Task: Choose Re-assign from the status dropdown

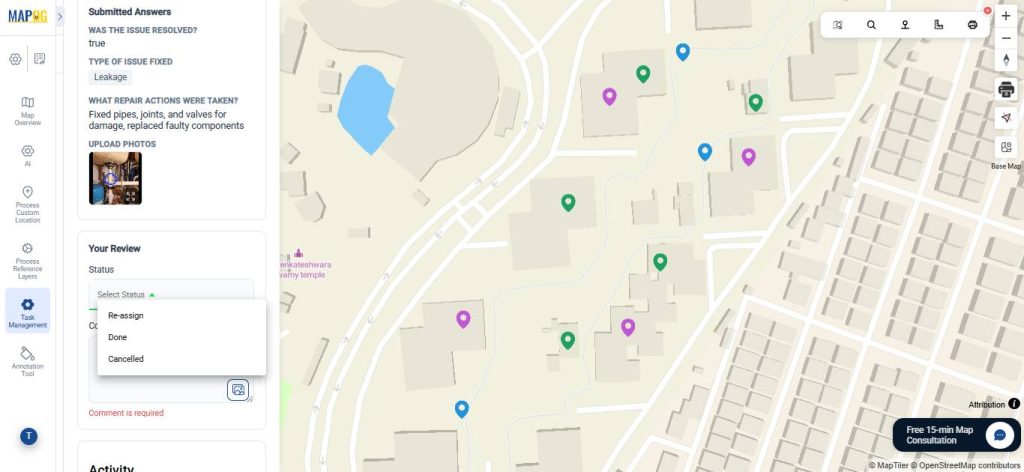Action: pyautogui.click(x=126, y=316)
